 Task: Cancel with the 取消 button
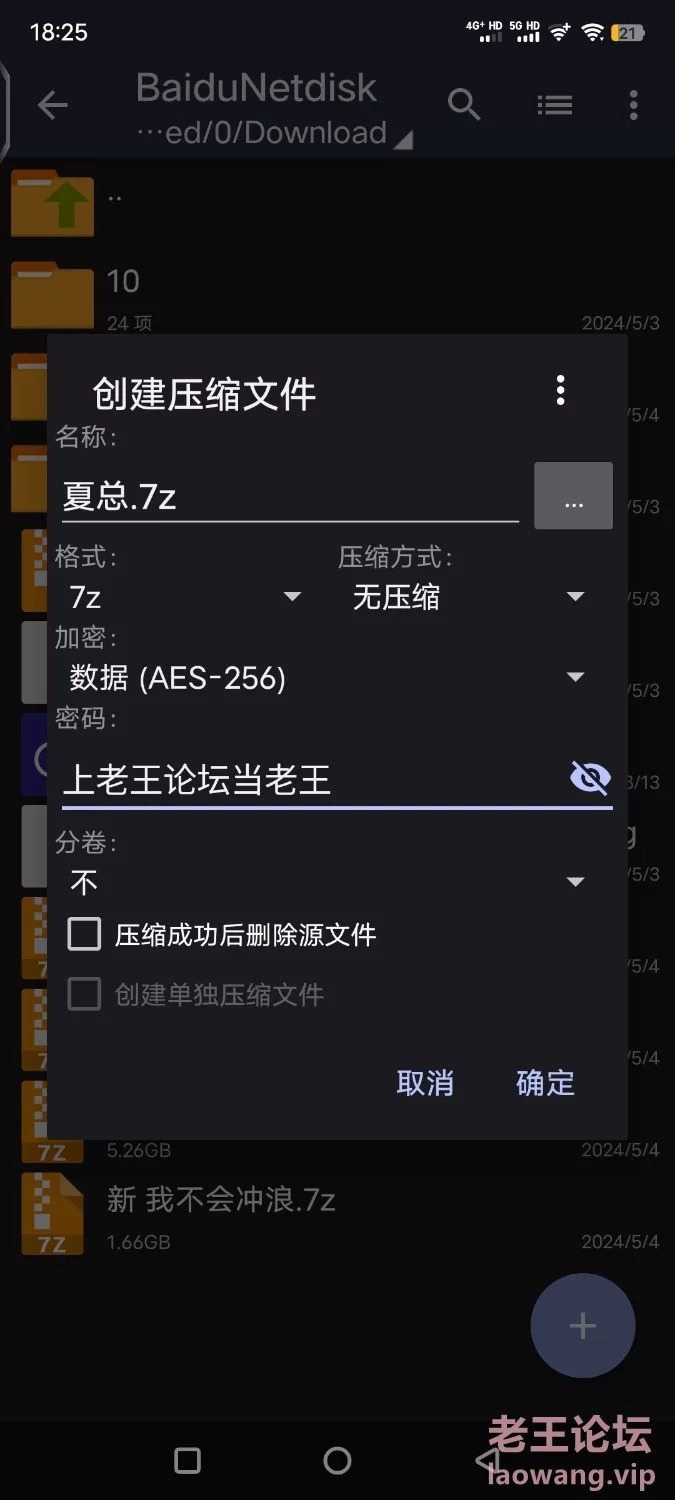425,1083
